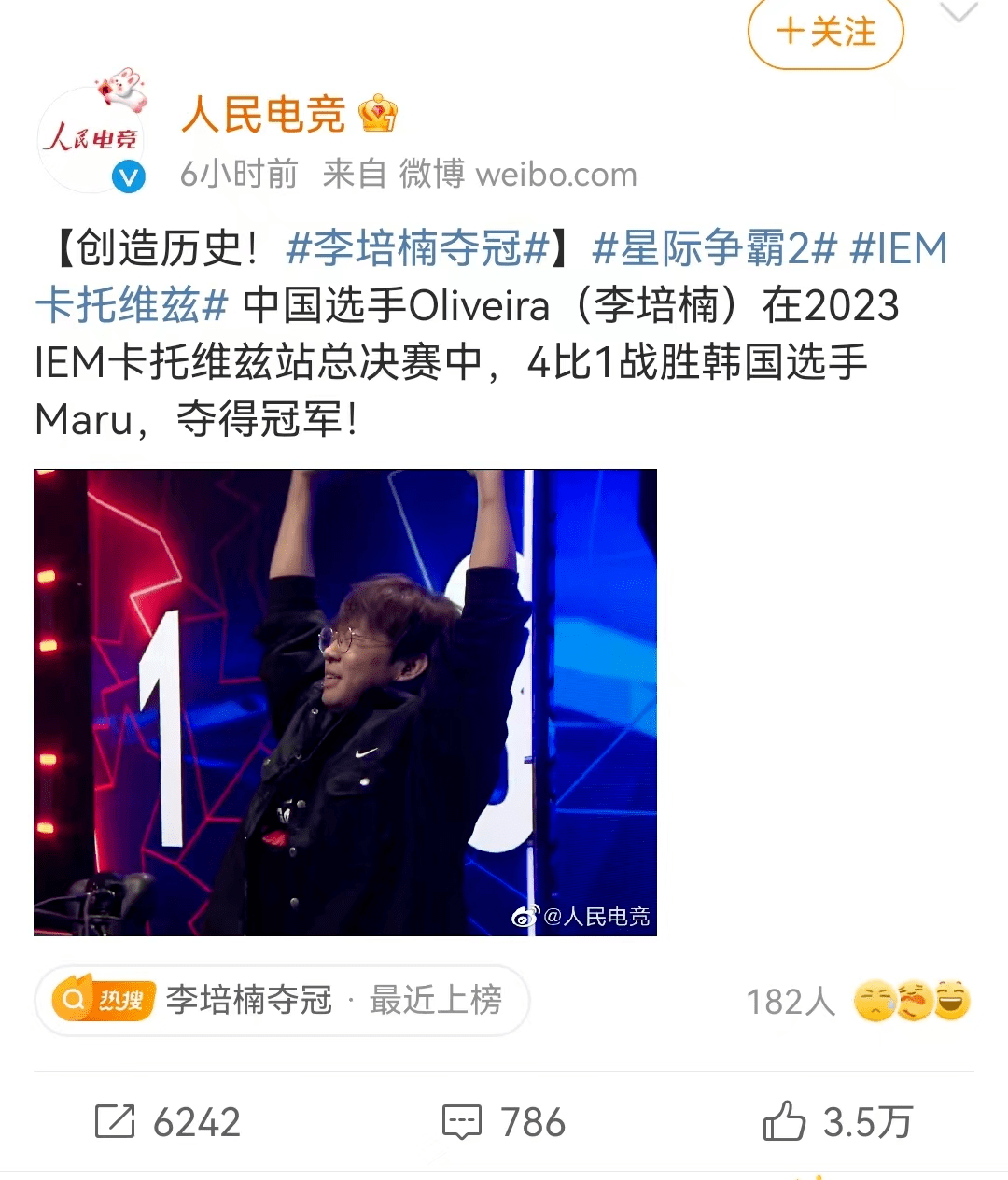Follow 人民电竞 with the 关注 button

click(x=825, y=32)
